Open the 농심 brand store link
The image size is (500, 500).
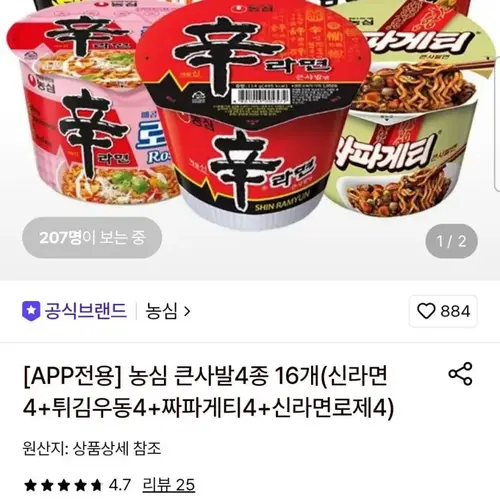(168, 311)
